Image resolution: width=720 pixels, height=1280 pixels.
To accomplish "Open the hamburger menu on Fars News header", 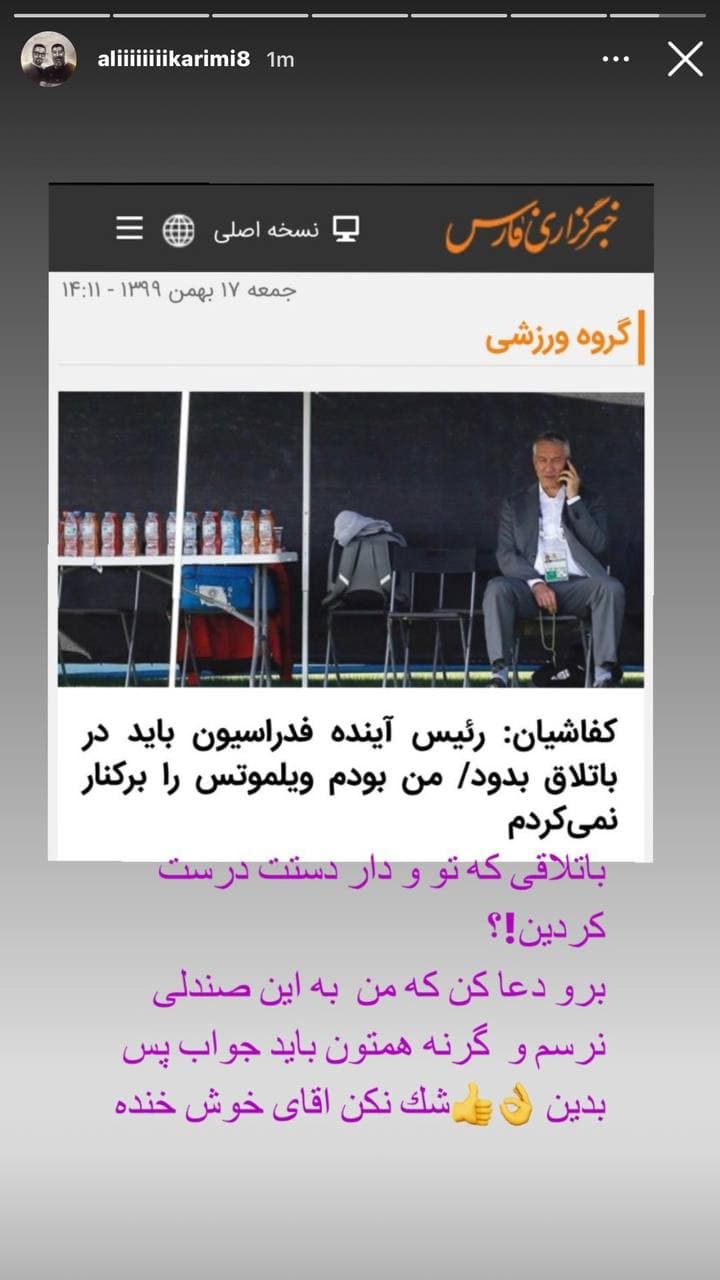I will pos(128,229).
